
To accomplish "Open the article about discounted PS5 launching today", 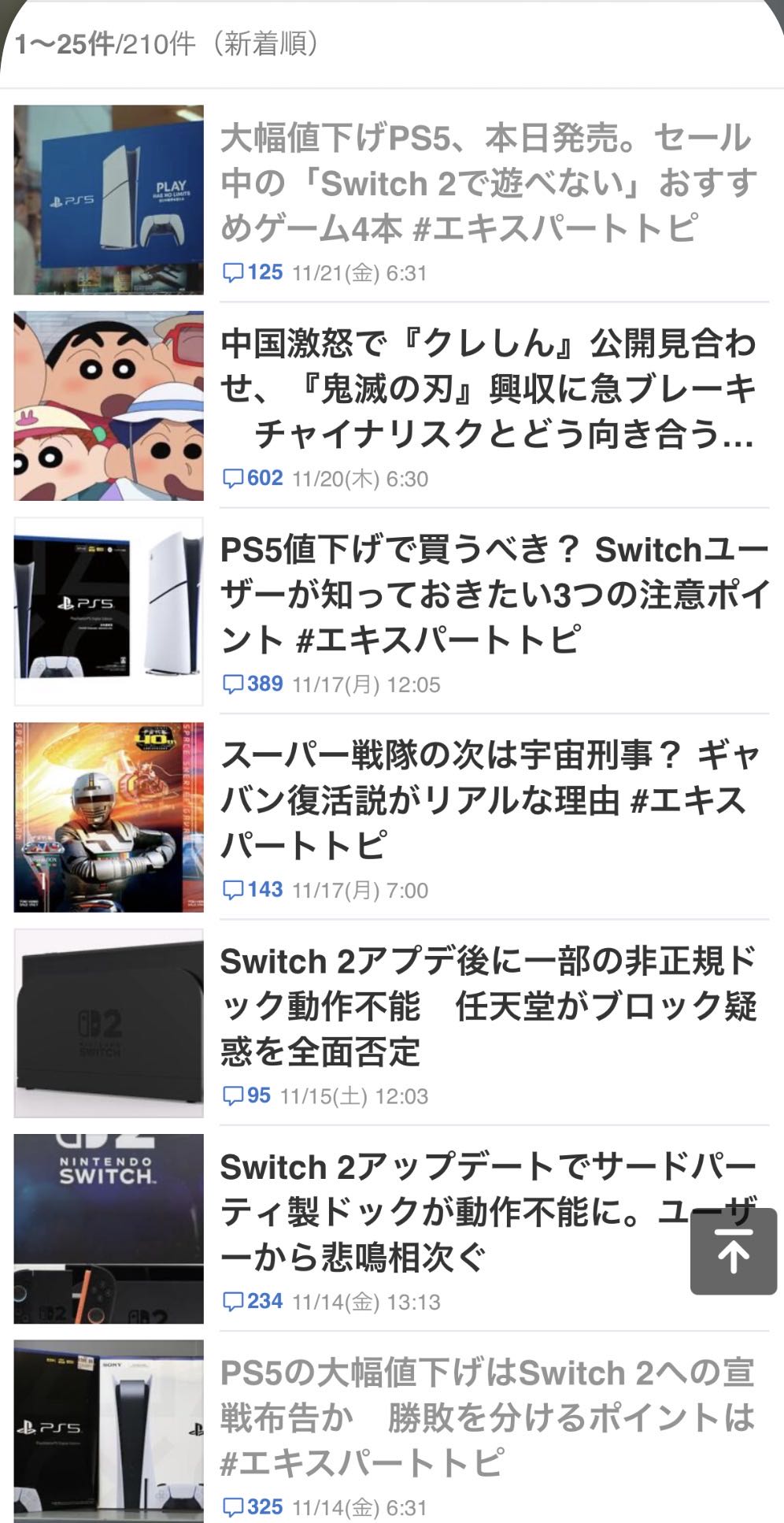I will [x=488, y=183].
